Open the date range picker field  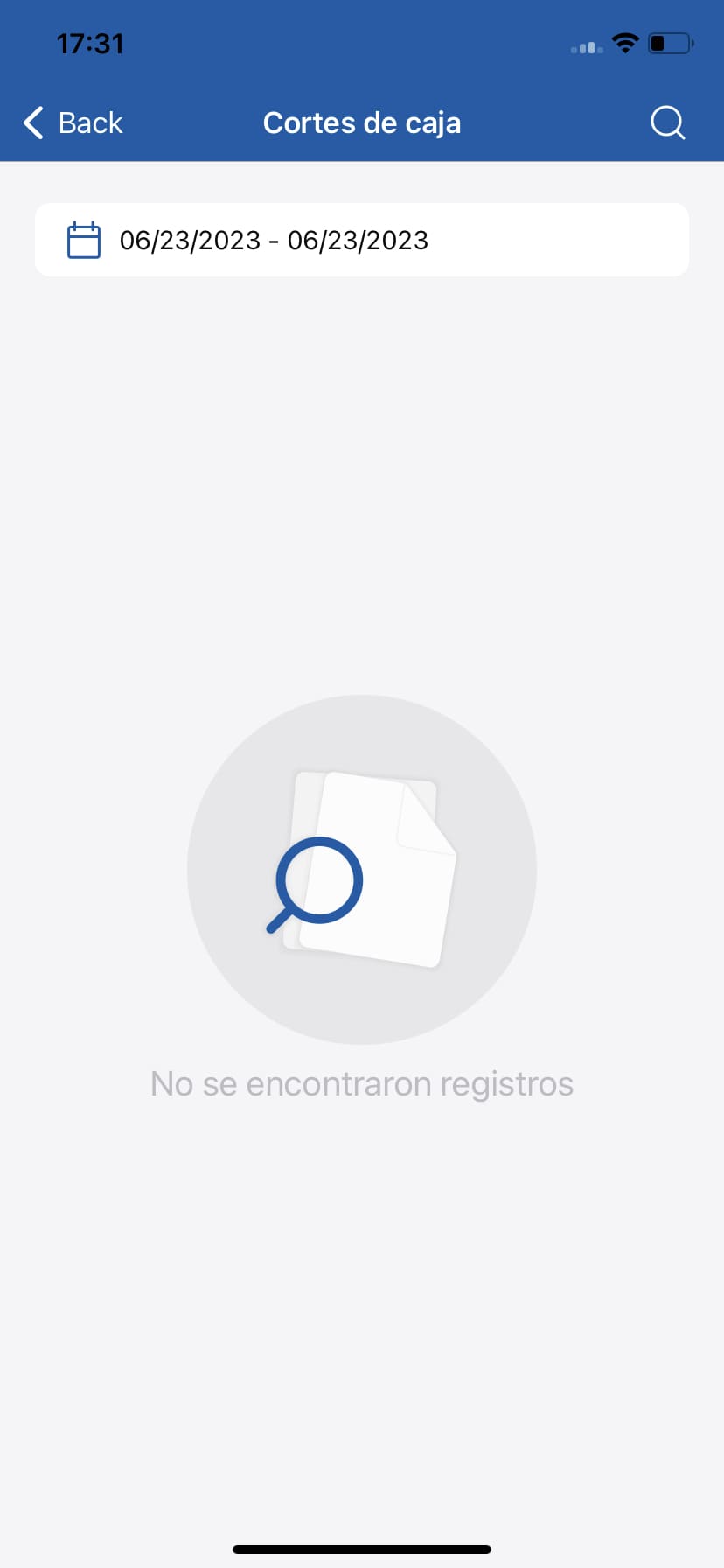coord(361,240)
